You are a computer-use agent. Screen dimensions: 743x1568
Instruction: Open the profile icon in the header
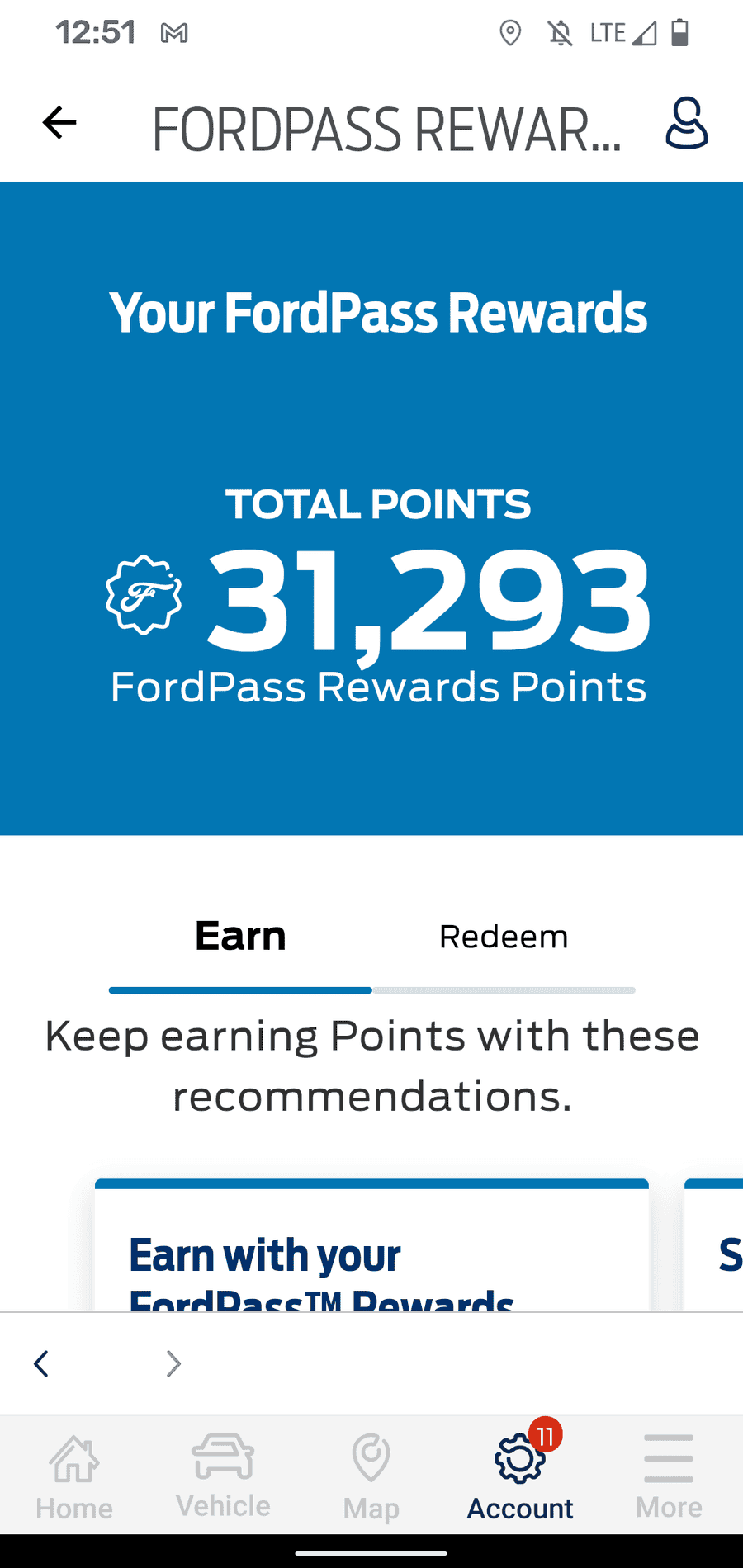687,123
